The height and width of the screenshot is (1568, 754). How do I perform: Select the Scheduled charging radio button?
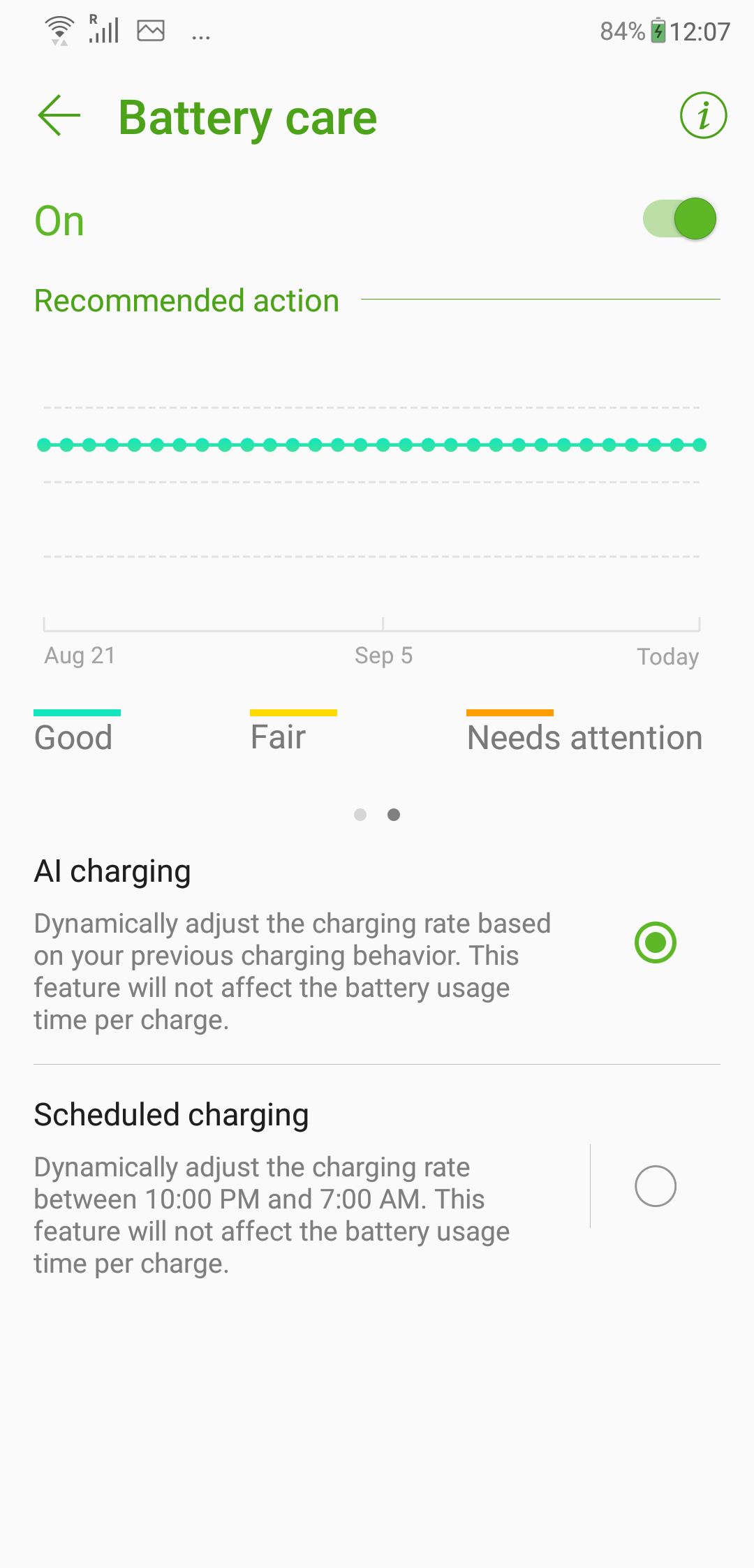[x=655, y=1186]
